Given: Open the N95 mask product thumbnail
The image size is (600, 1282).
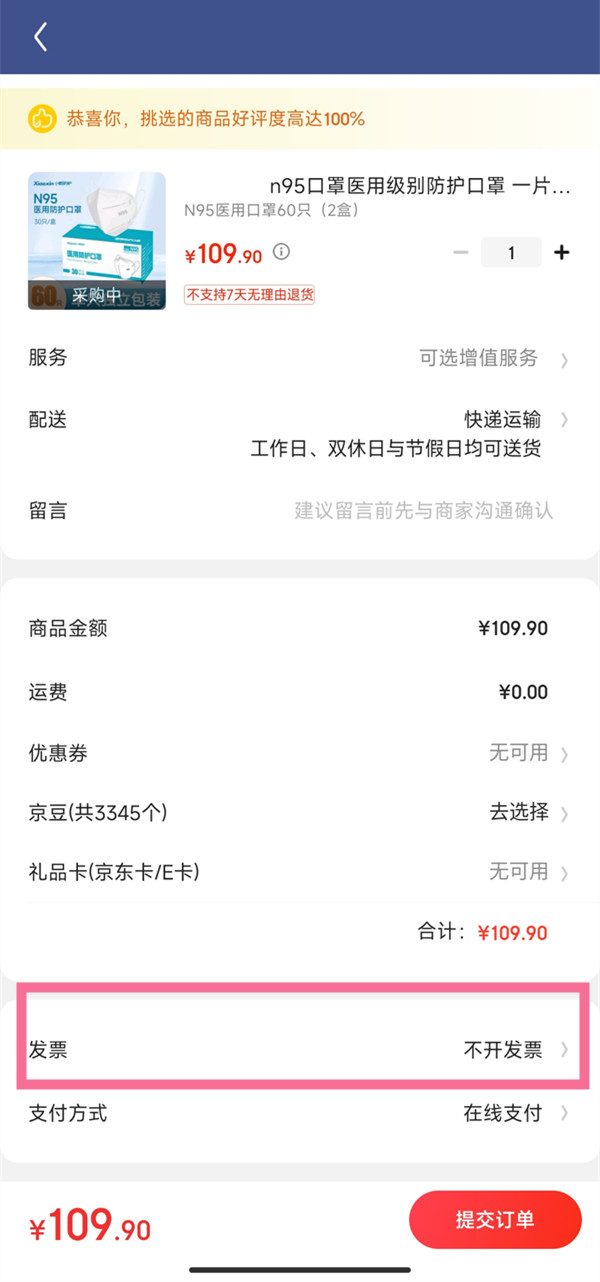Looking at the screenshot, I should [x=97, y=241].
